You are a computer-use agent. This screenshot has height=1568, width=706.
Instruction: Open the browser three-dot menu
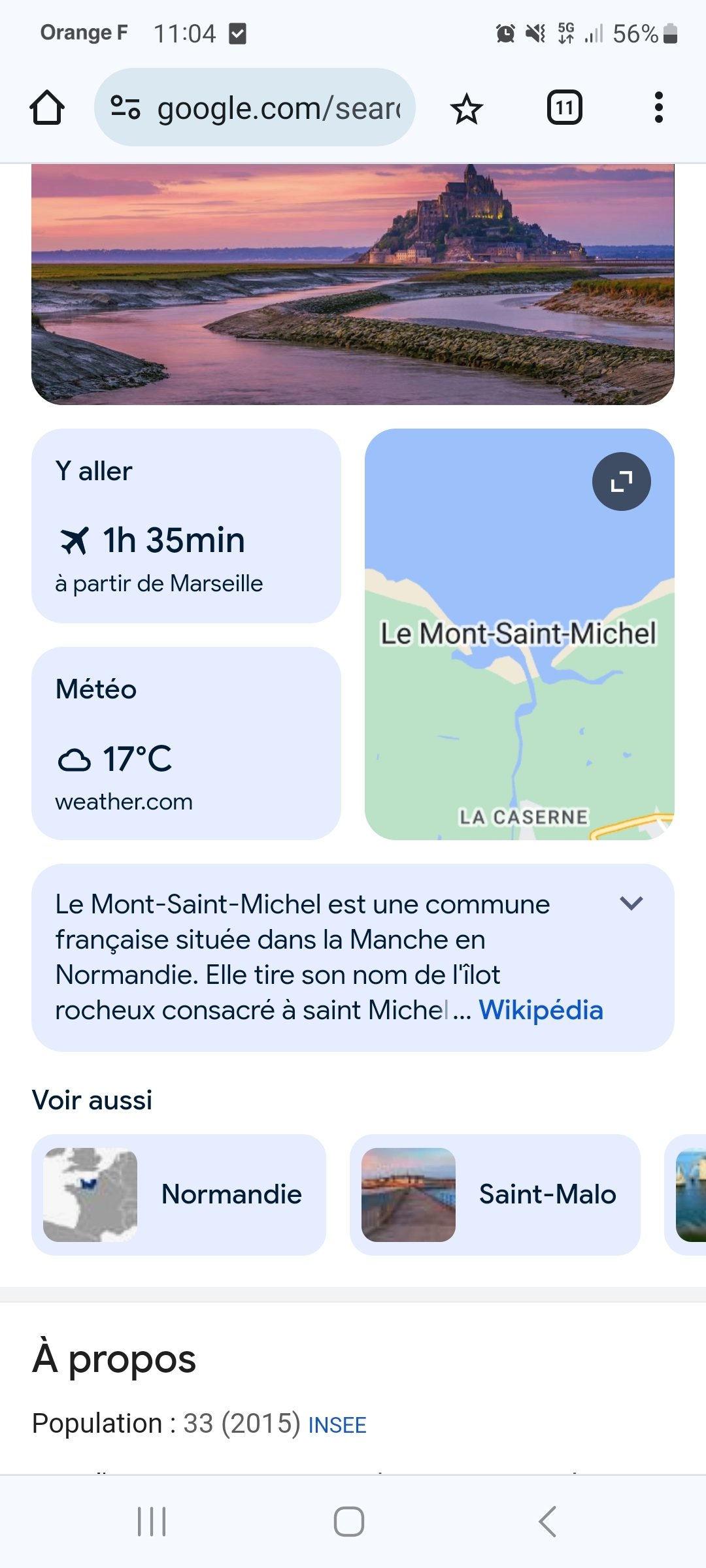click(658, 108)
